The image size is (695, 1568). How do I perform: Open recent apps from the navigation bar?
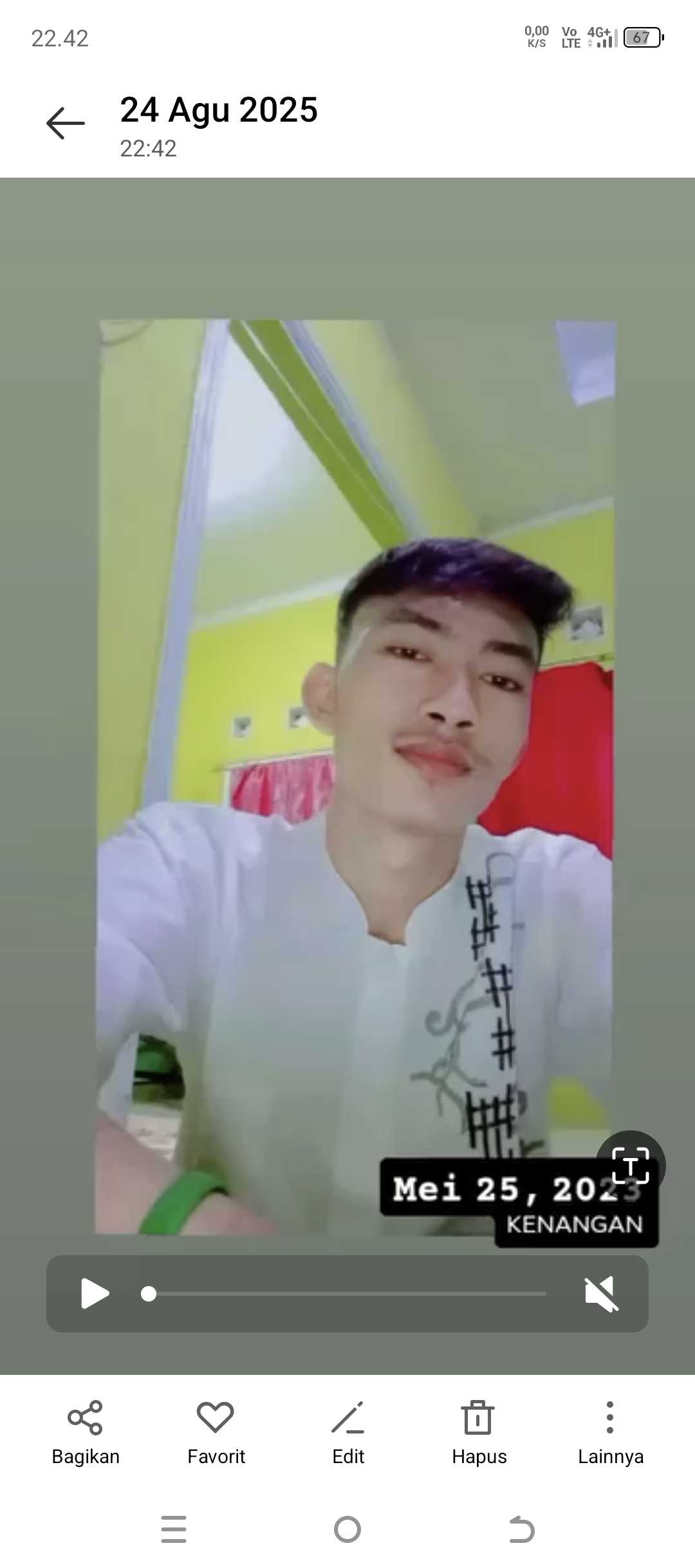174,1529
